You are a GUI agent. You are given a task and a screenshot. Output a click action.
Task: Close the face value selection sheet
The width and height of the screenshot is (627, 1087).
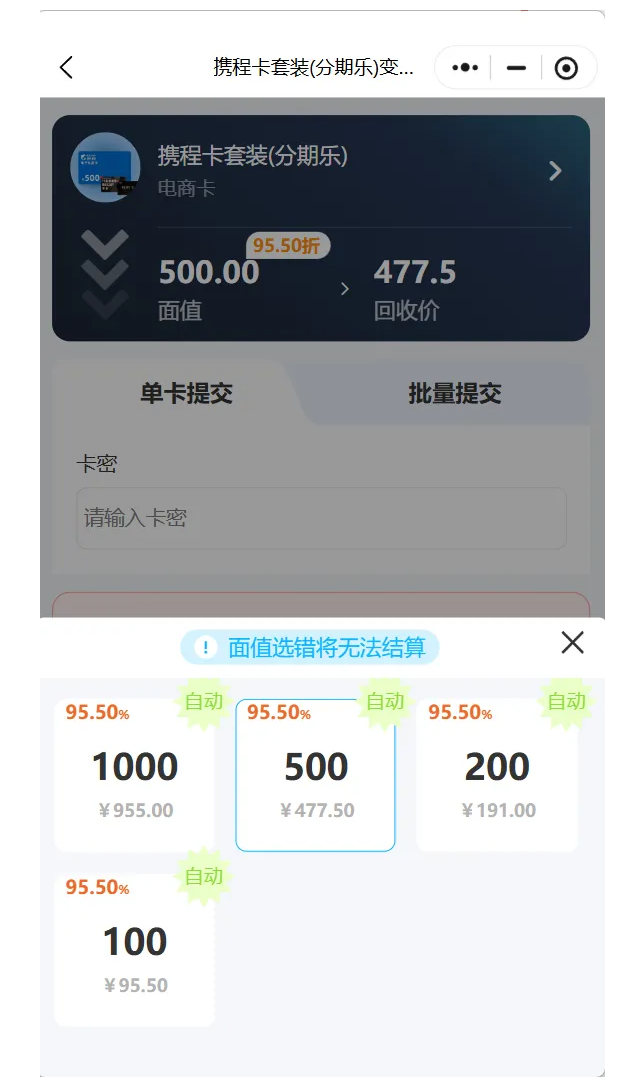pyautogui.click(x=572, y=643)
